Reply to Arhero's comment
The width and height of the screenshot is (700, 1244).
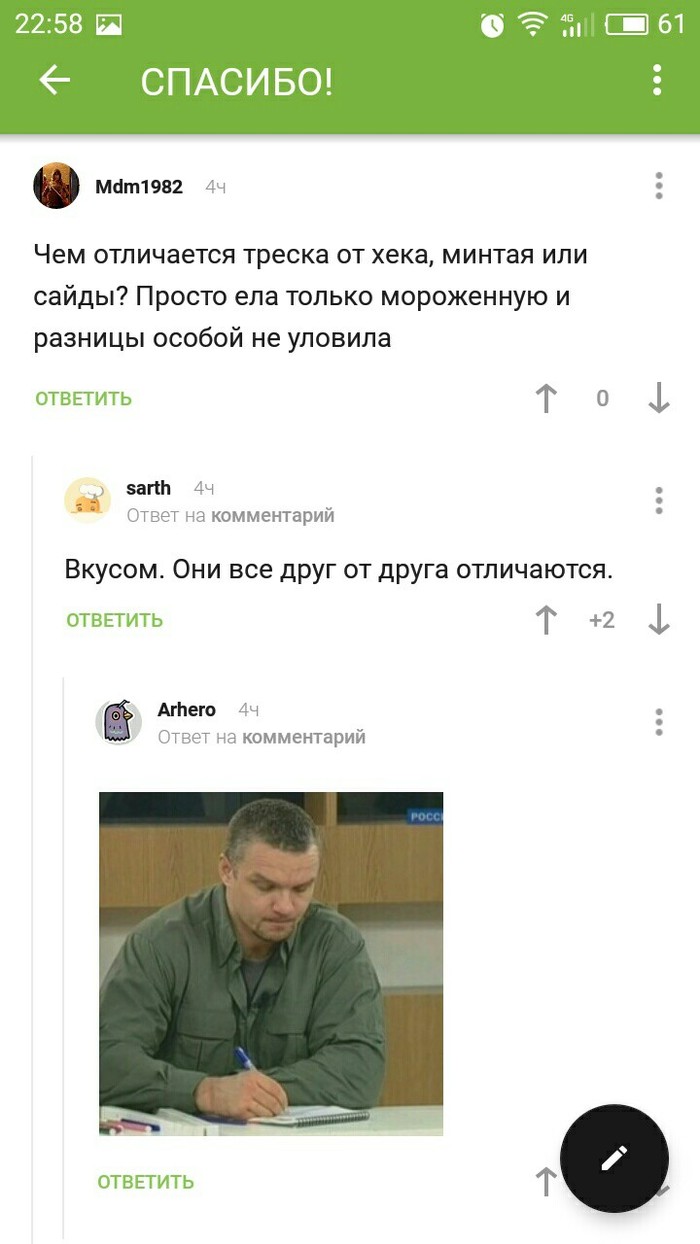[x=146, y=1182]
